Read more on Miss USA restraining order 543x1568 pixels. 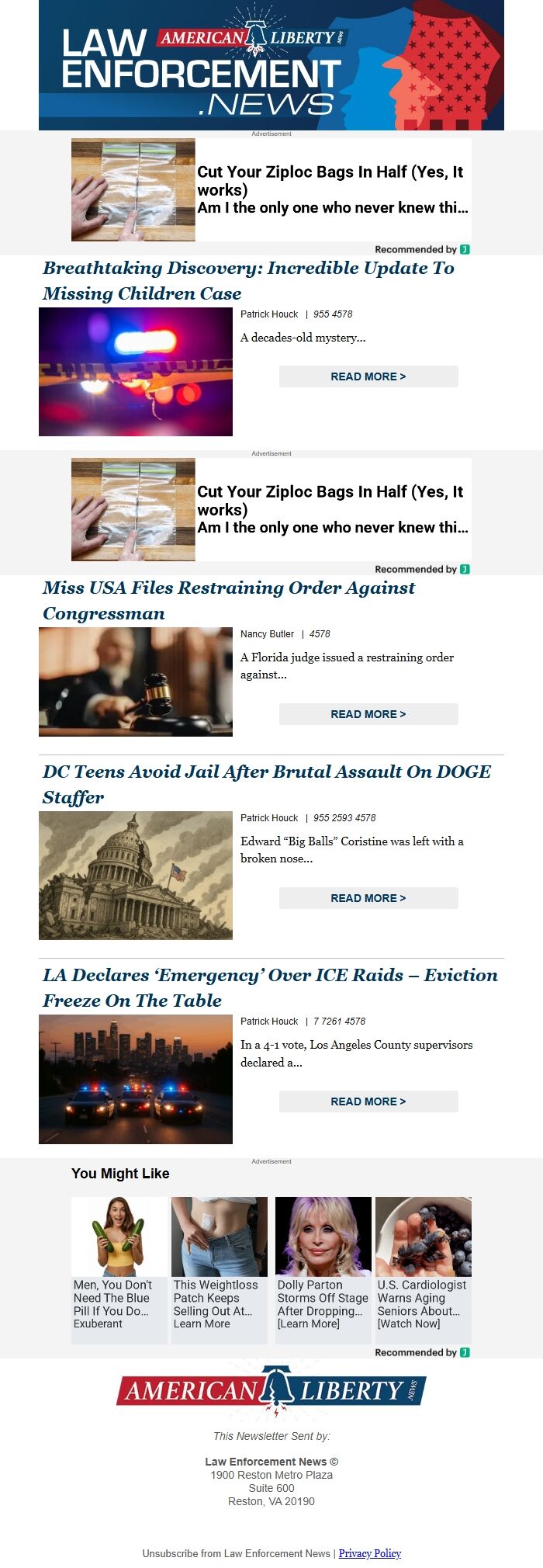[368, 714]
